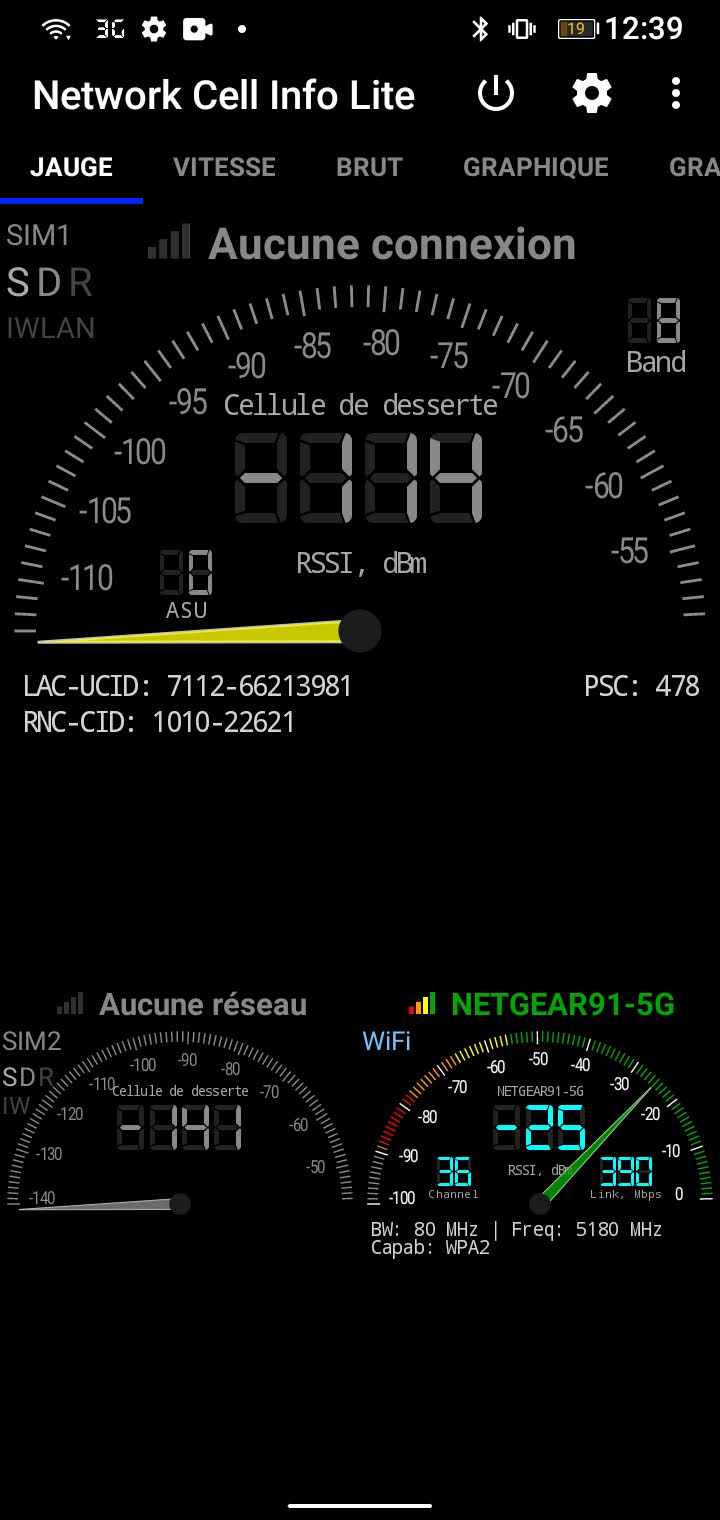Open the GRAPHIQUE tab
This screenshot has width=720, height=1520.
click(535, 167)
